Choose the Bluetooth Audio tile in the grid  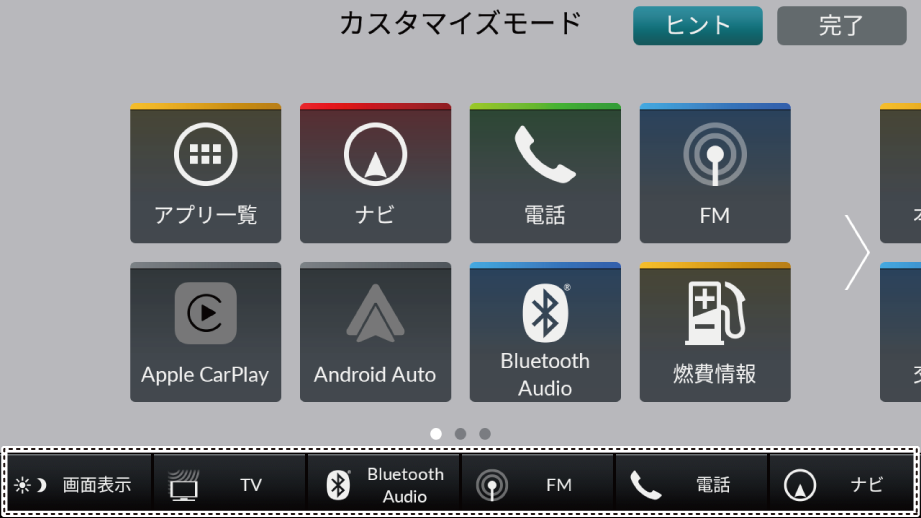(x=545, y=332)
